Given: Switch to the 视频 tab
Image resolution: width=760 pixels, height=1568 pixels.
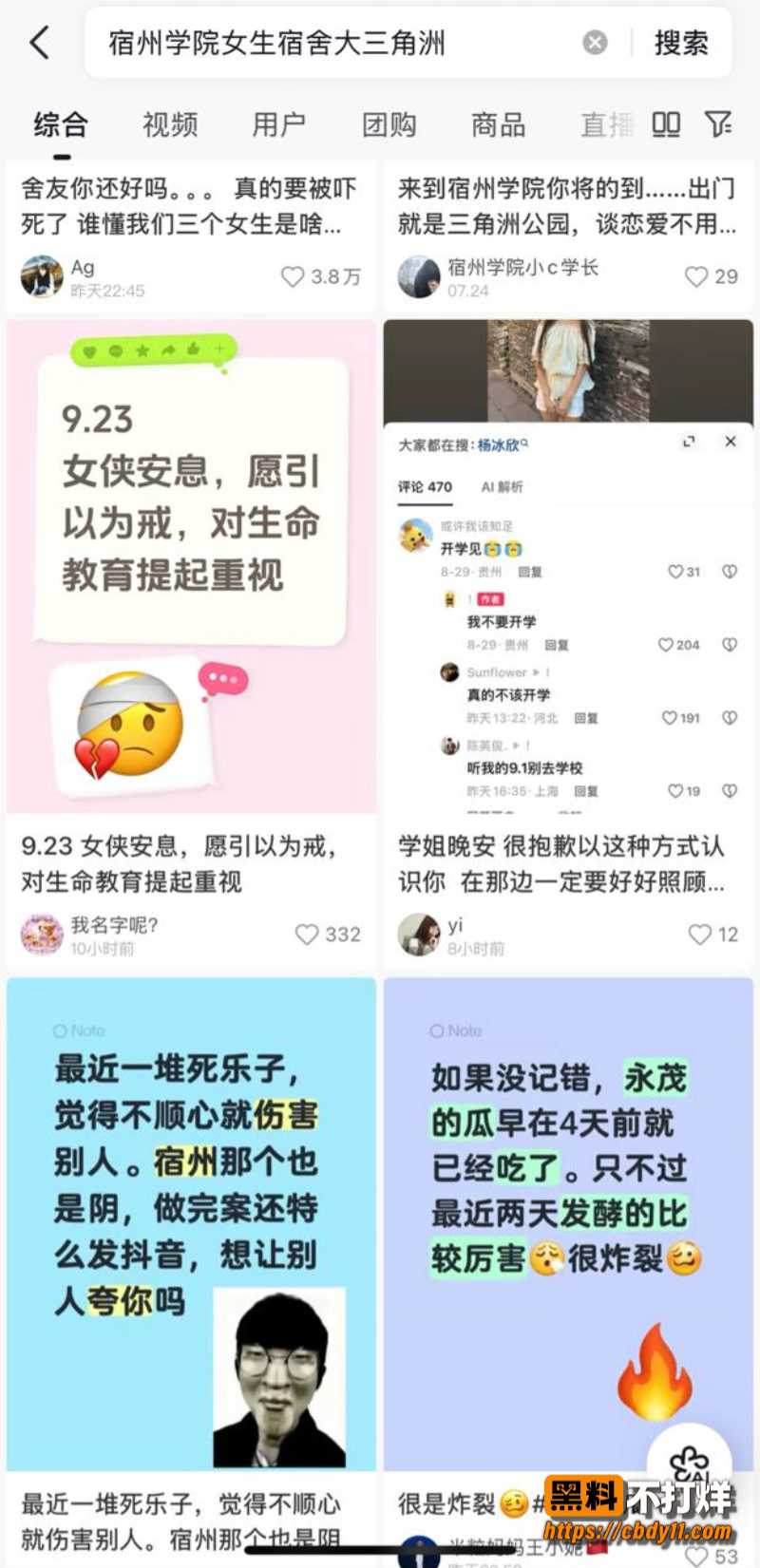Looking at the screenshot, I should (x=170, y=124).
